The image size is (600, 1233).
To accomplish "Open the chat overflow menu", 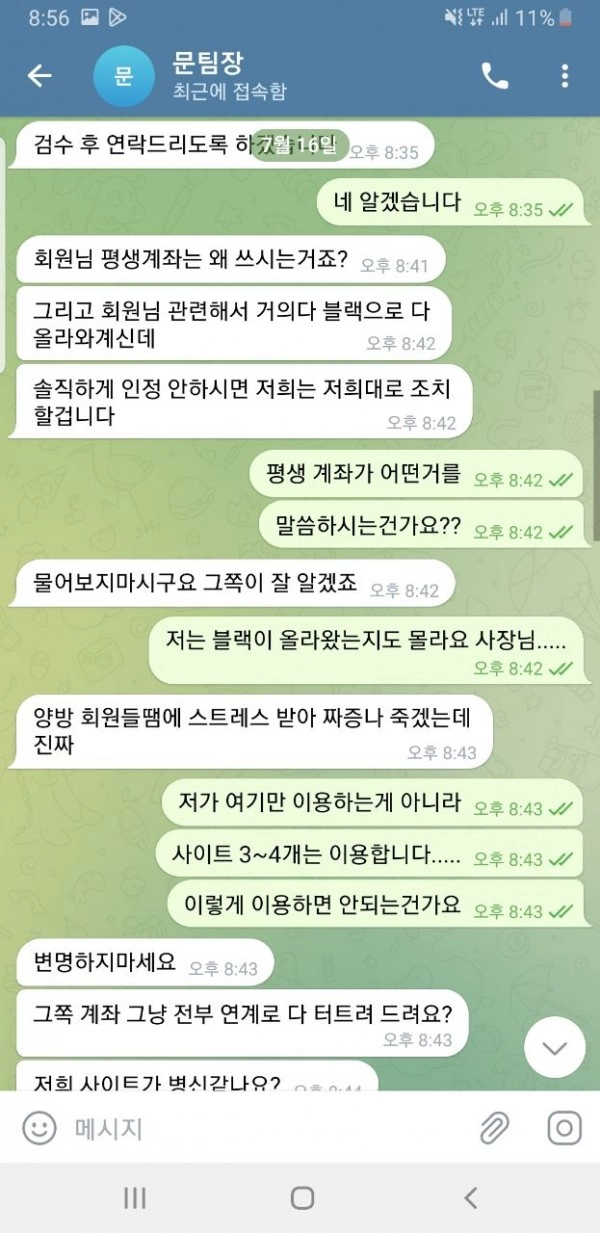I will [x=565, y=76].
